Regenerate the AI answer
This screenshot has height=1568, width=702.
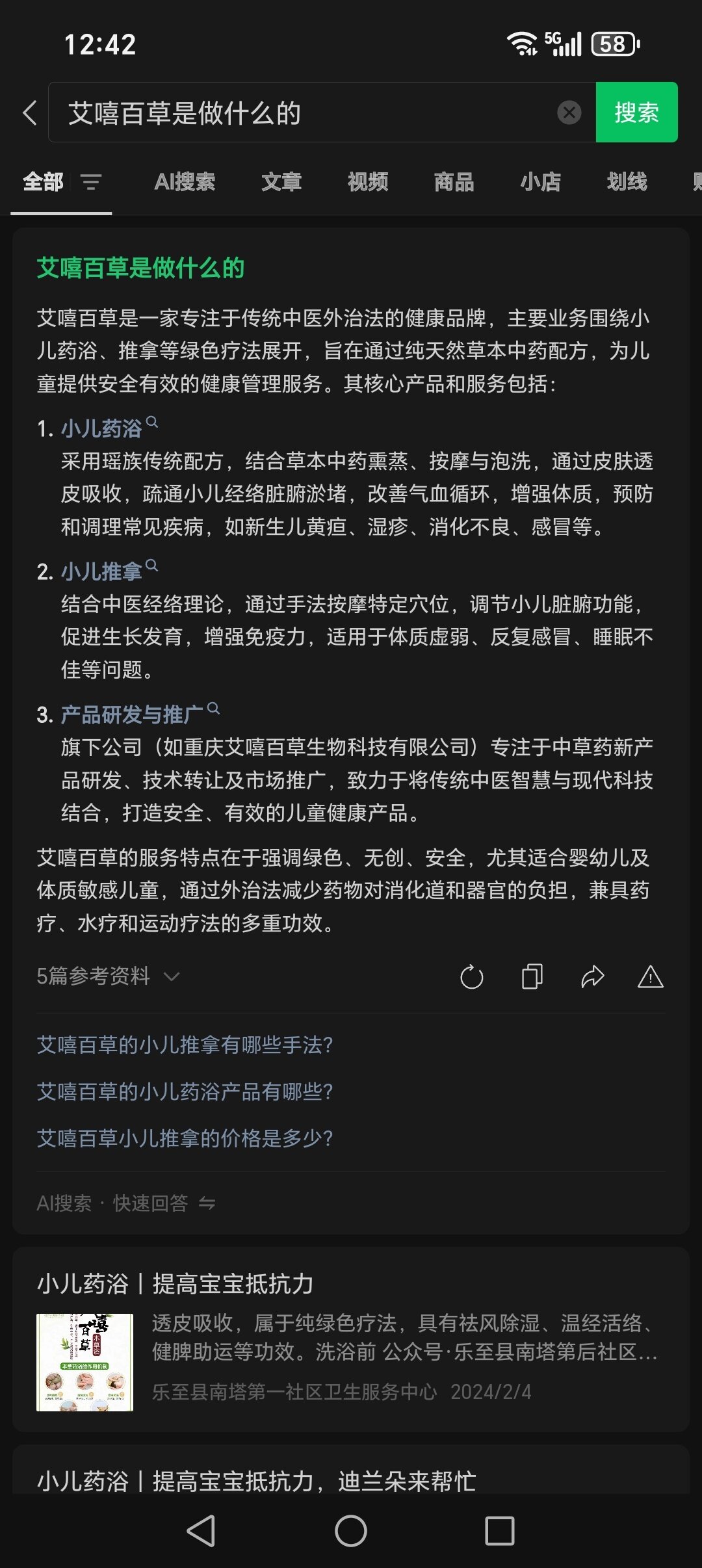pos(471,977)
